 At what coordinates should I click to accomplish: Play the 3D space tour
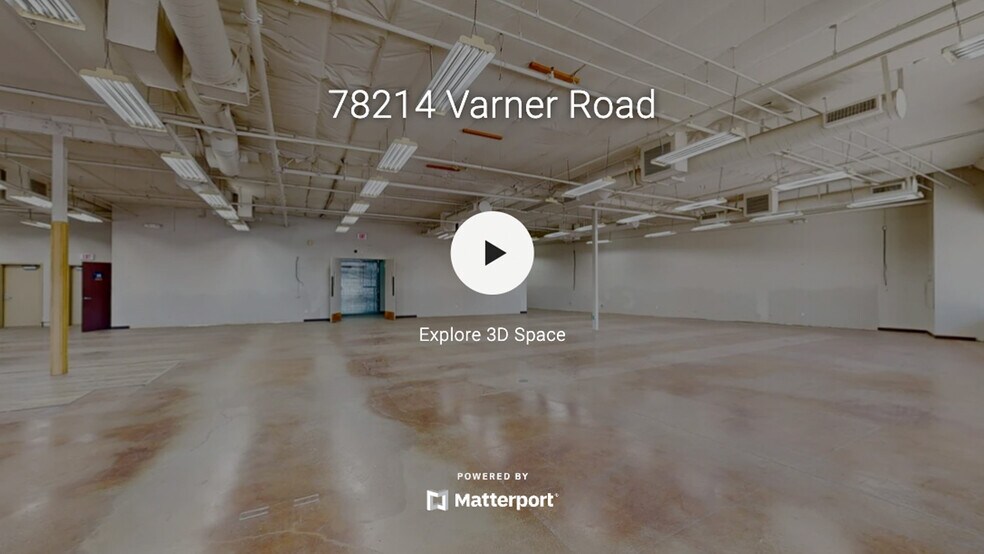pos(492,253)
